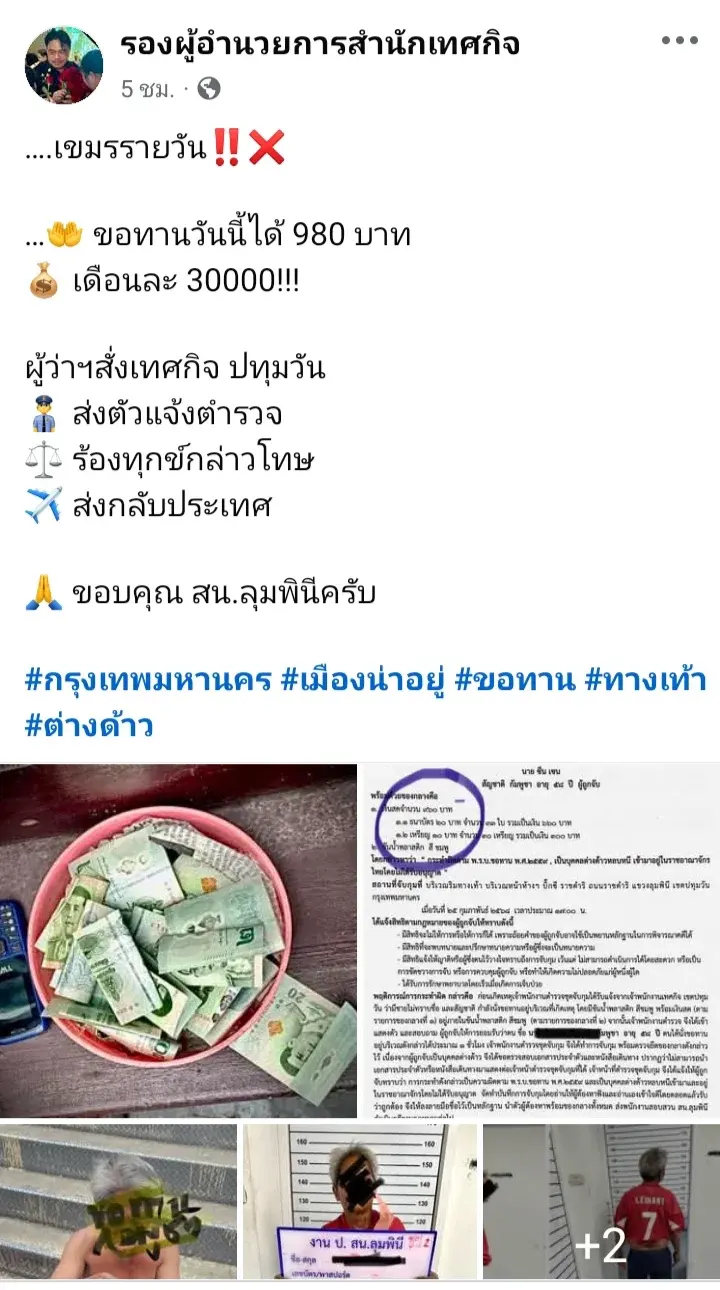The image size is (720, 1290).
Task: Open the poster's profile picture
Action: click(63, 65)
